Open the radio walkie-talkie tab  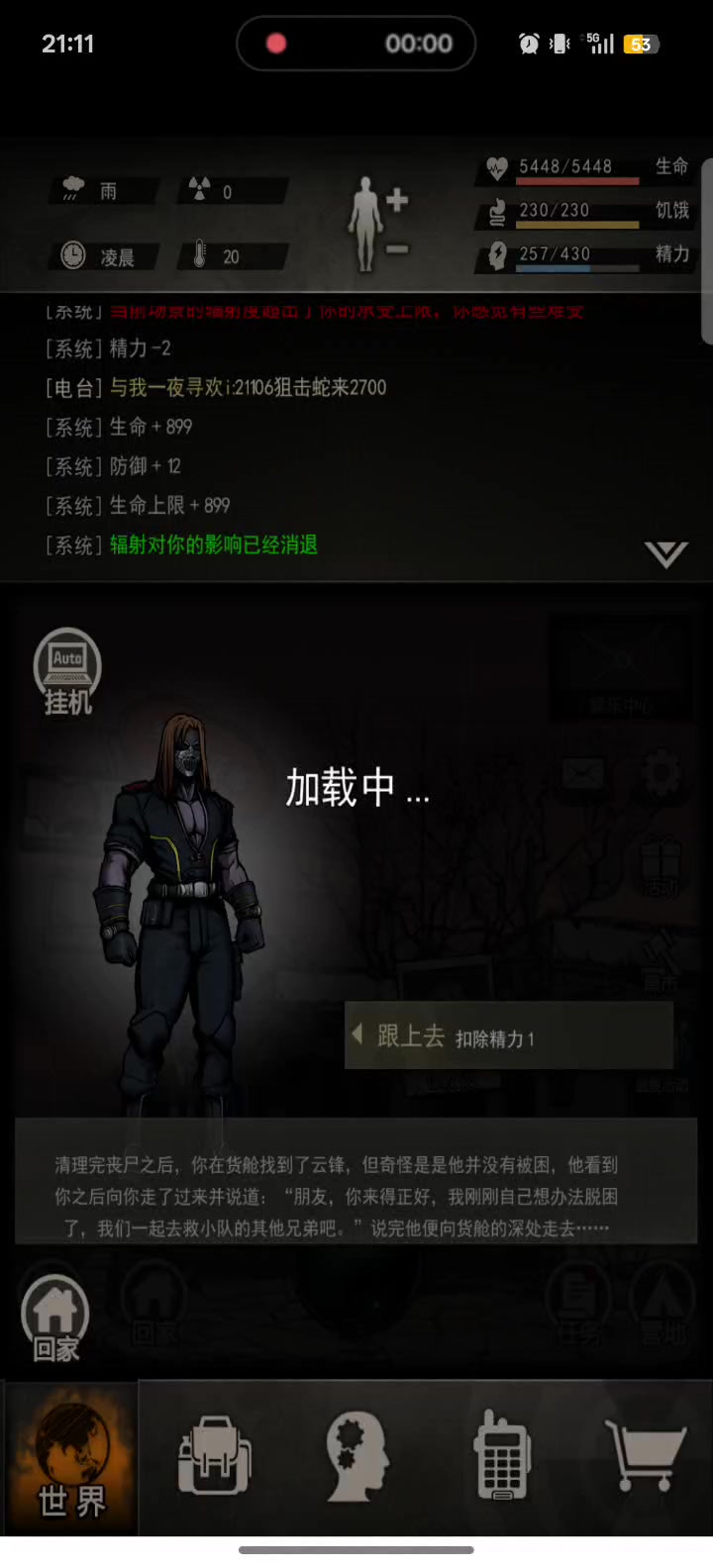(x=502, y=1456)
